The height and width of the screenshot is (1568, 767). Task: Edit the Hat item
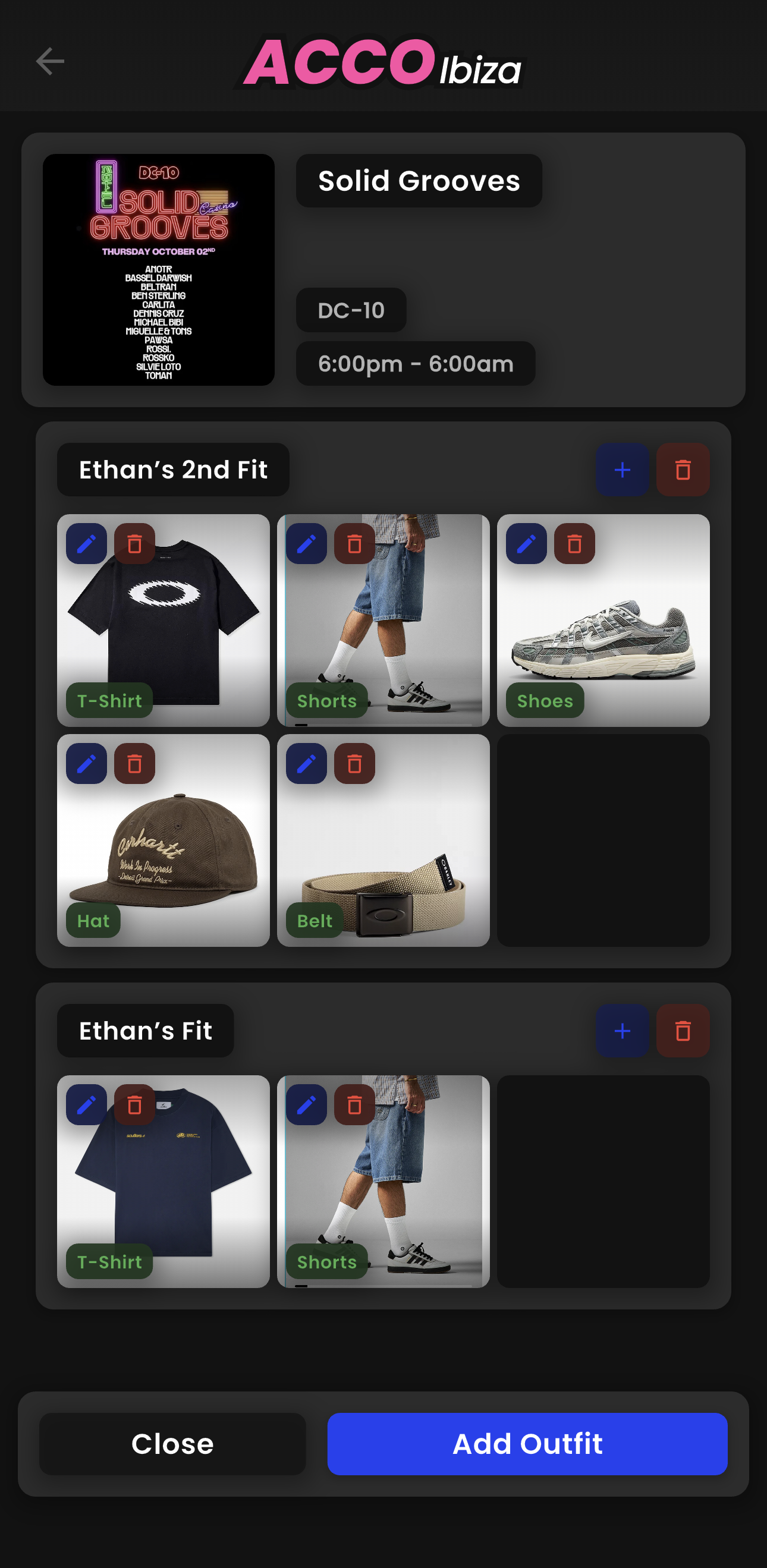point(86,763)
